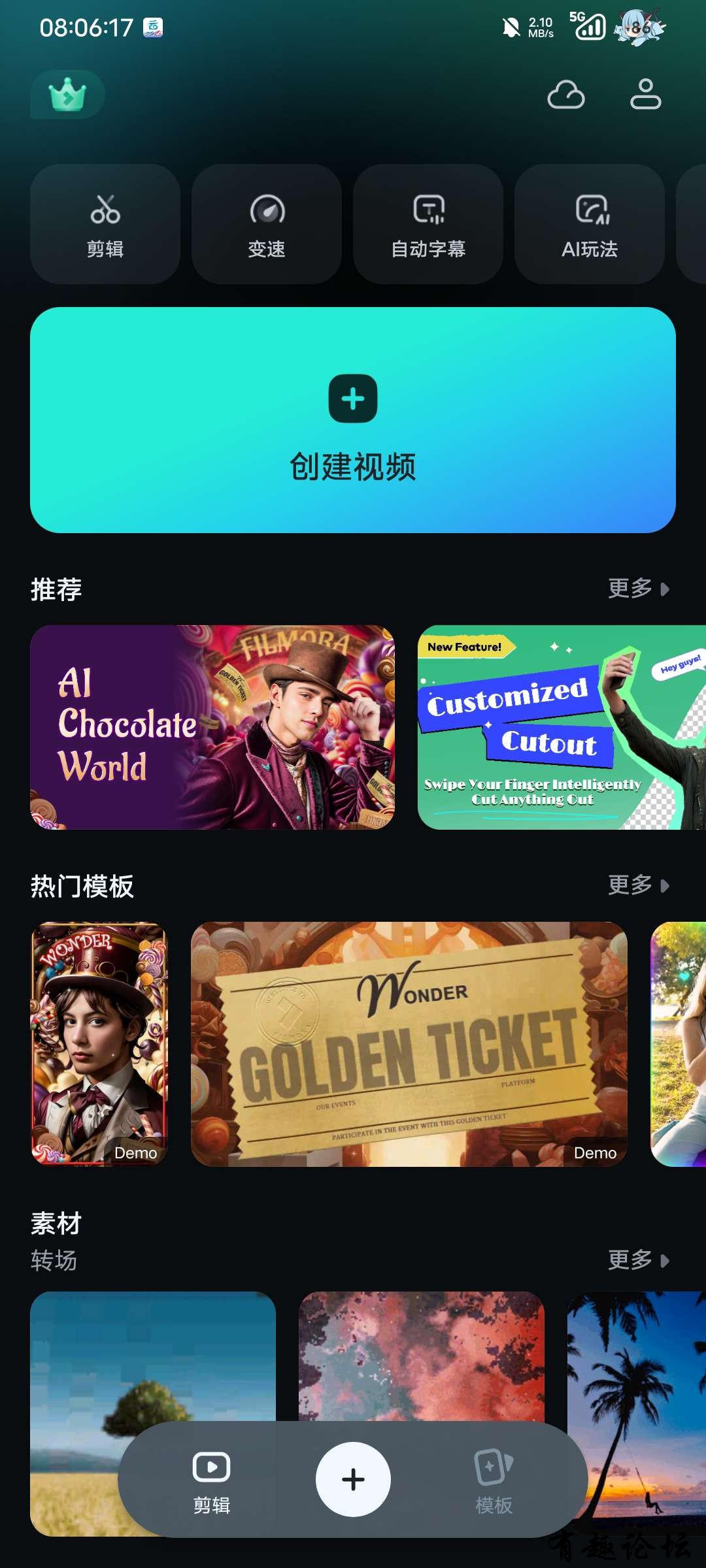Show 更多 for 转场 materials
The height and width of the screenshot is (1568, 706).
pyautogui.click(x=638, y=1260)
